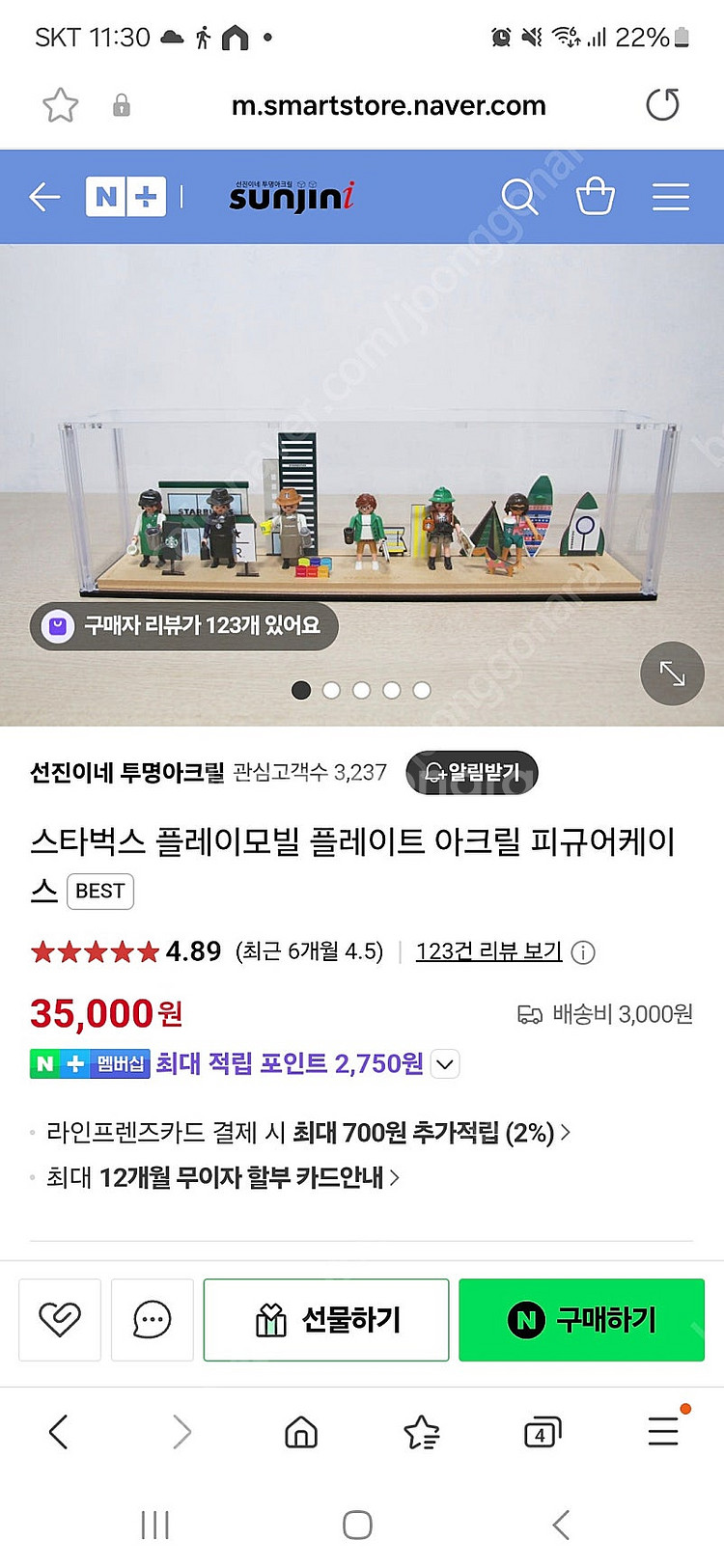Open the store hamburger menu
Image resolution: width=724 pixels, height=1568 pixels.
tap(671, 196)
